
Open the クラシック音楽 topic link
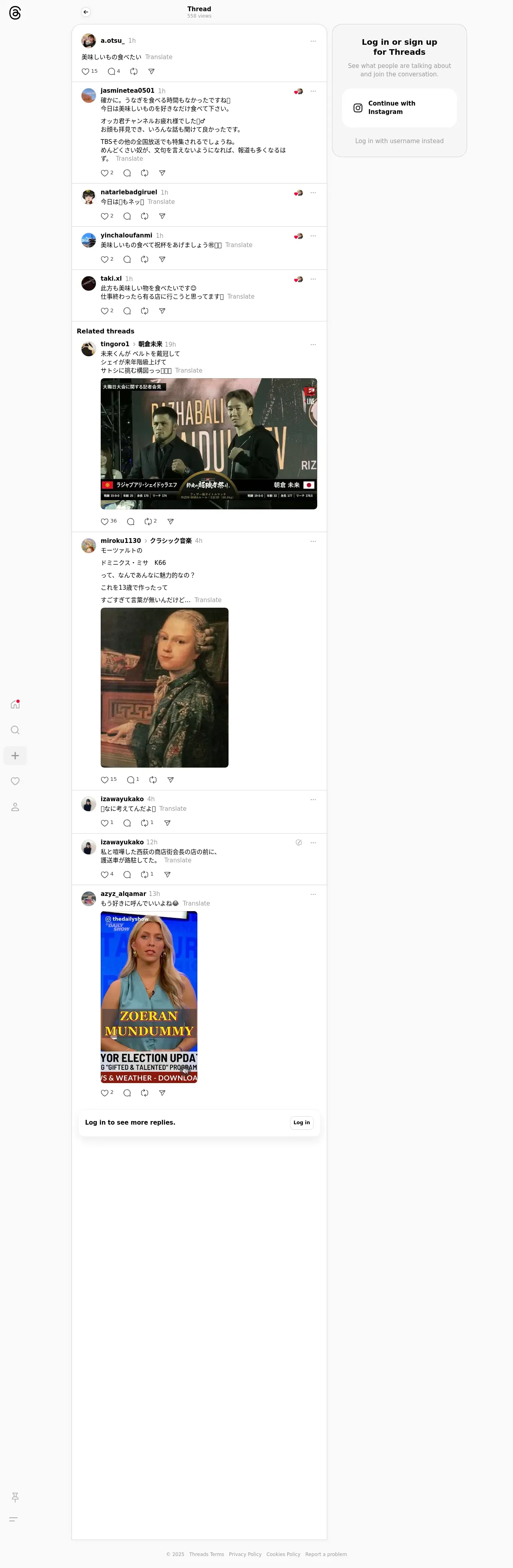pyautogui.click(x=170, y=541)
